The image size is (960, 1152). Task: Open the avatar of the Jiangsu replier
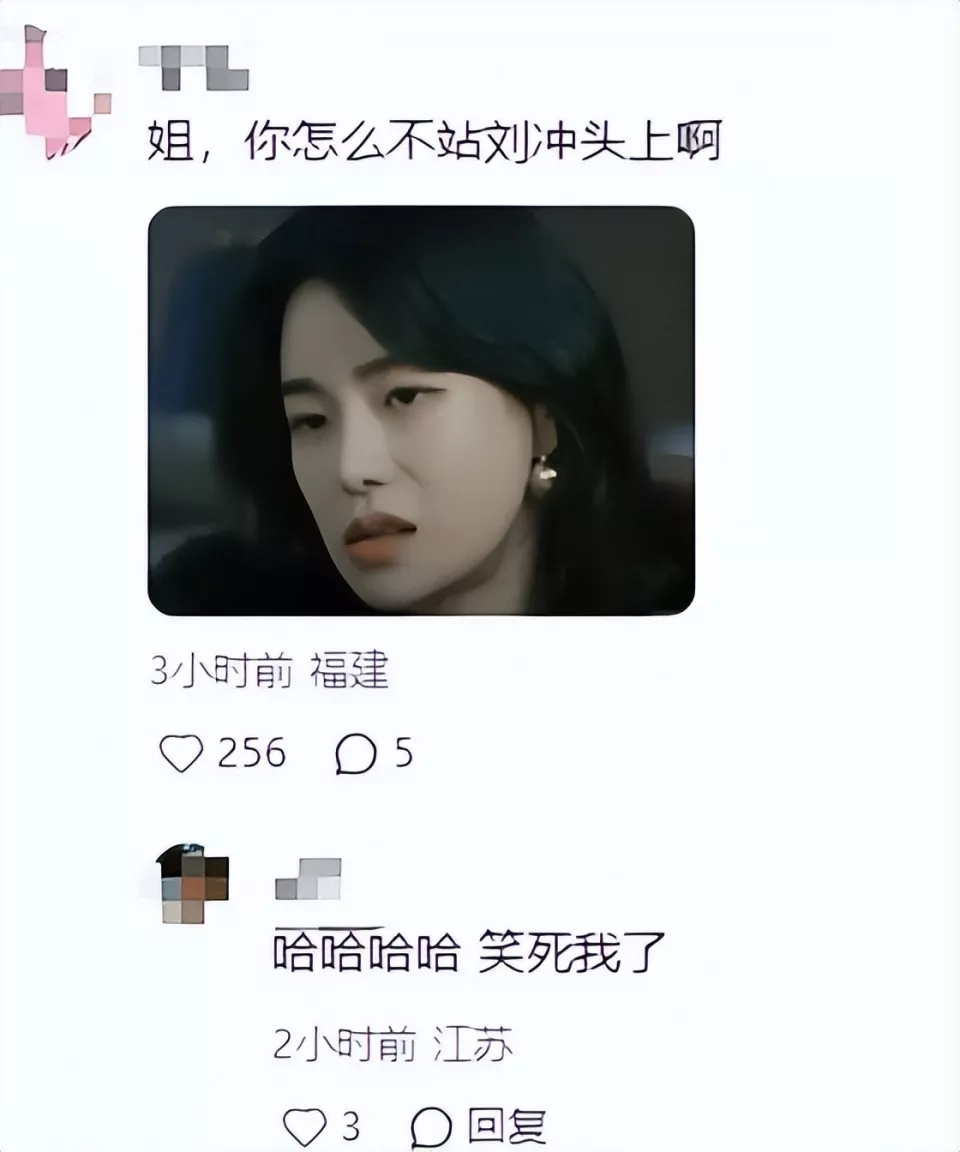pos(195,884)
